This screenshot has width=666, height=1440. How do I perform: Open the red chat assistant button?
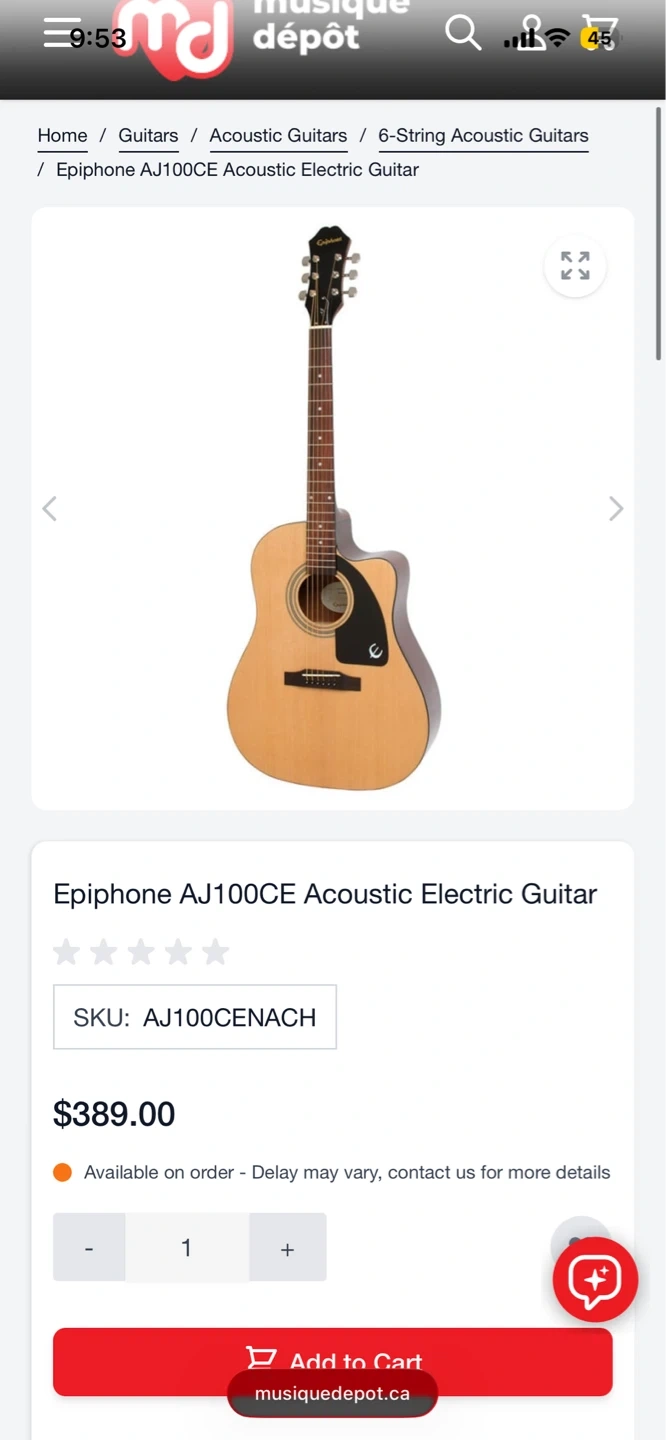(595, 1280)
